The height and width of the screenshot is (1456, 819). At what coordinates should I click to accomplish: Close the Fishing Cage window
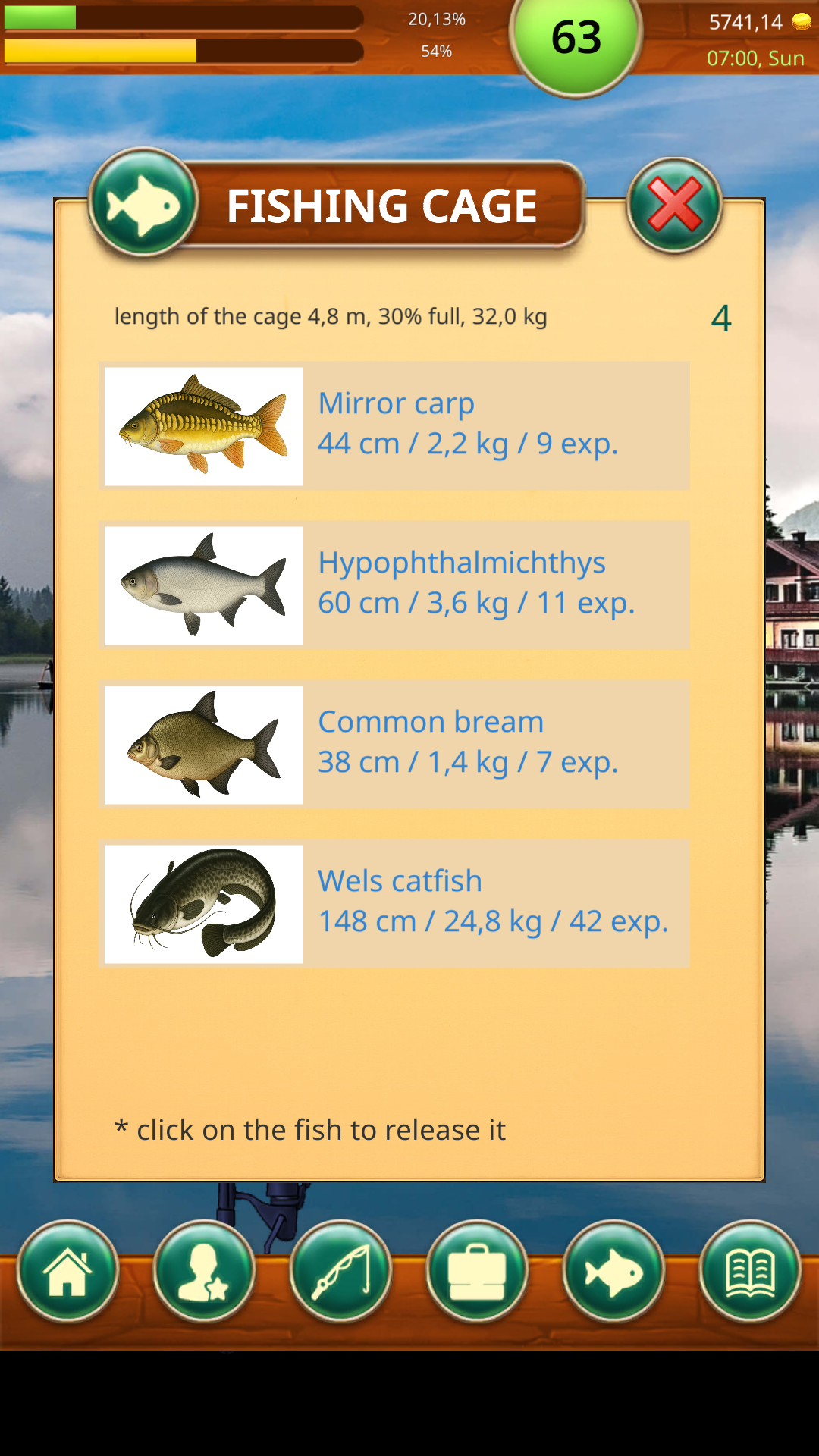(674, 203)
